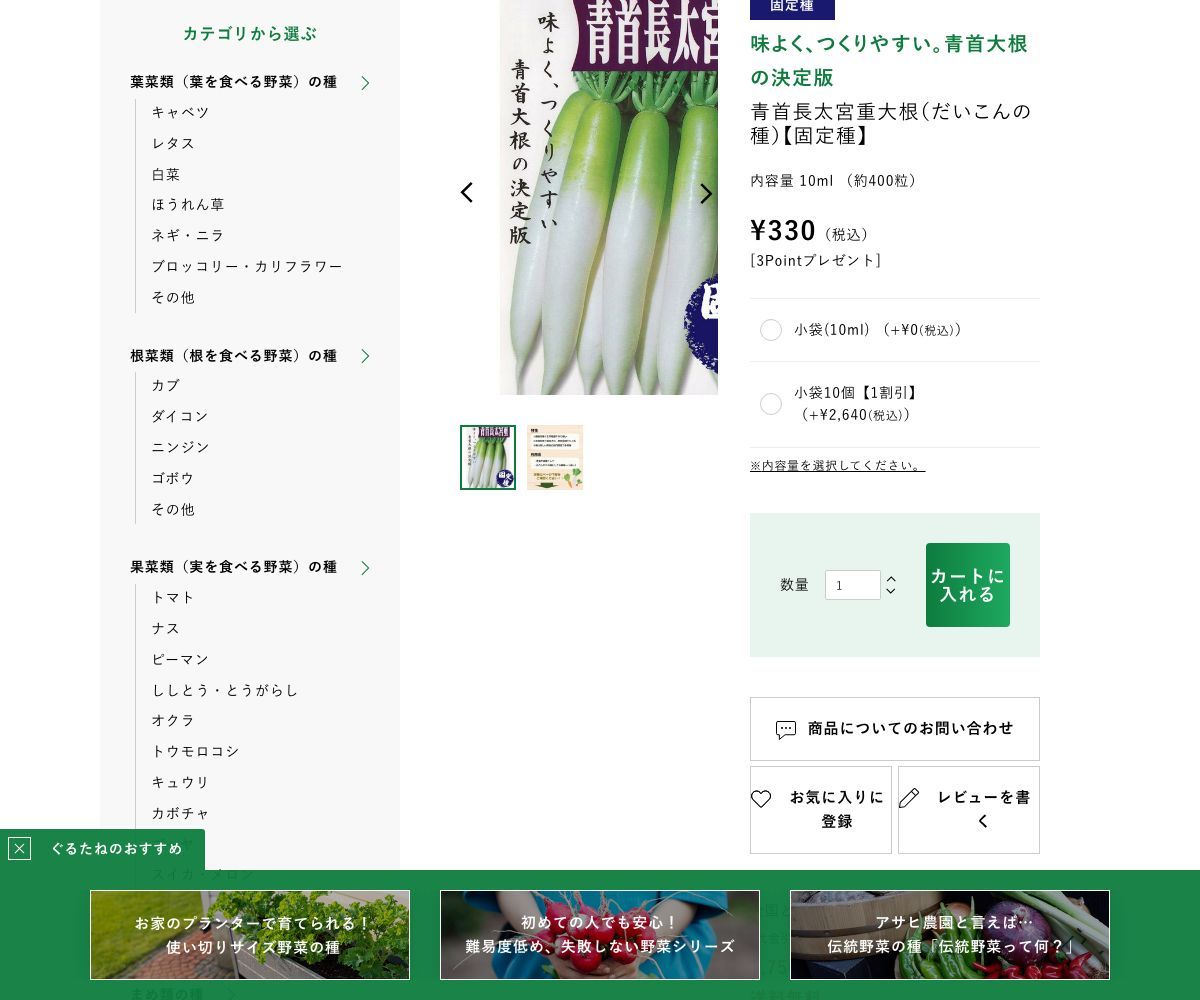Increase quantity with the up arrow
The height and width of the screenshot is (1000, 1200).
pos(891,579)
